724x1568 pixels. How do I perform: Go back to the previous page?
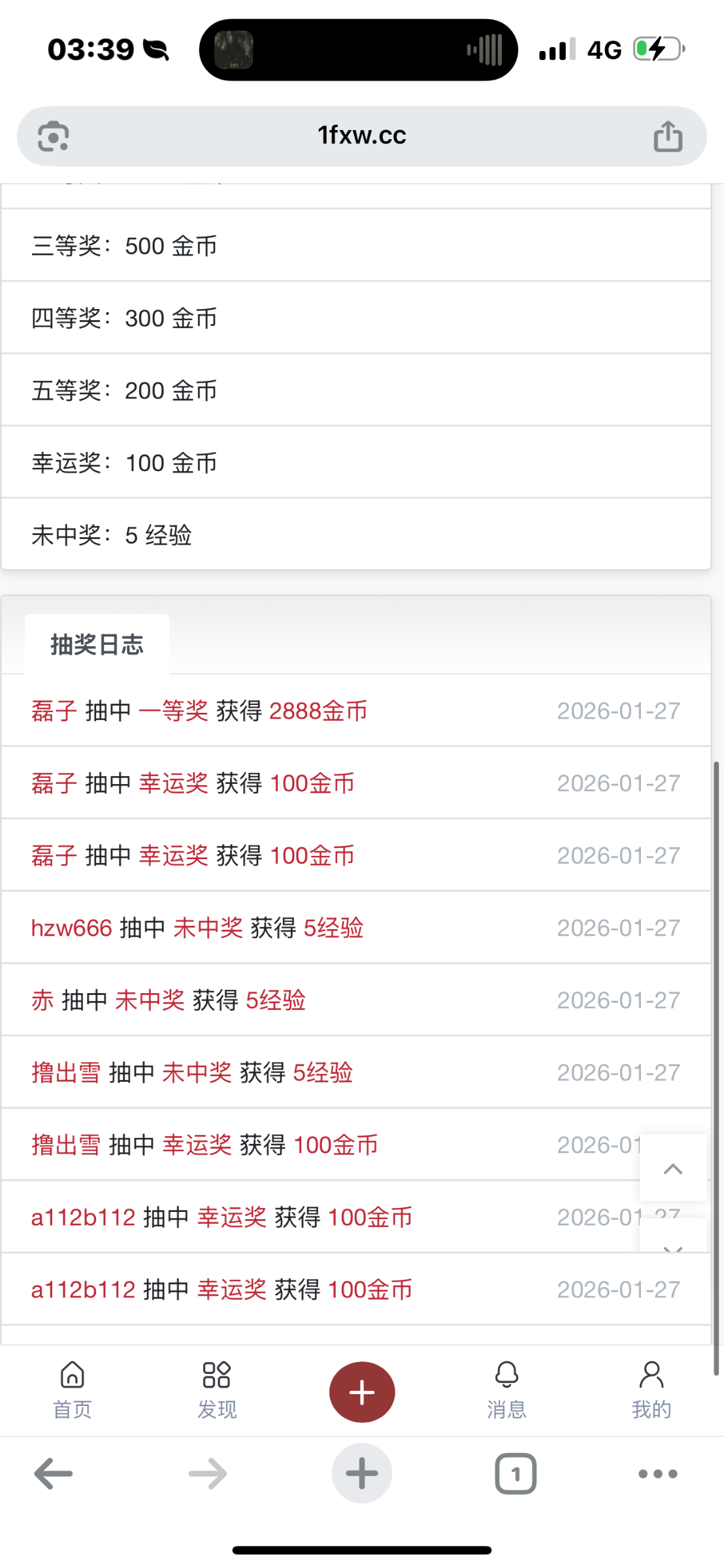pos(54,1474)
